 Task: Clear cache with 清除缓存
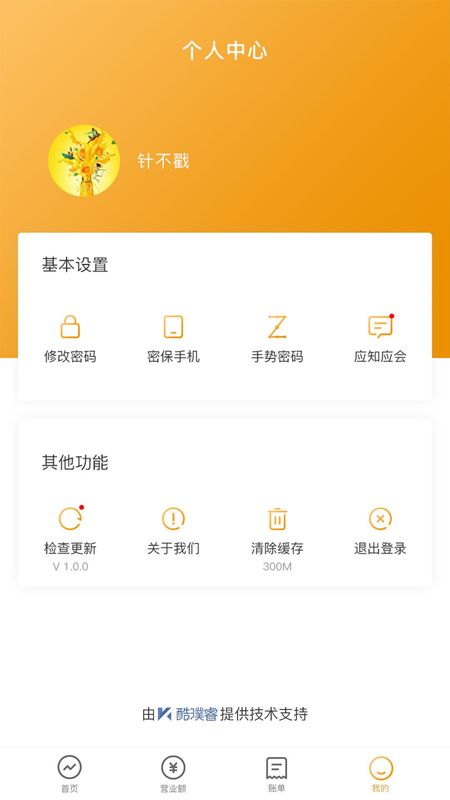coord(277,538)
